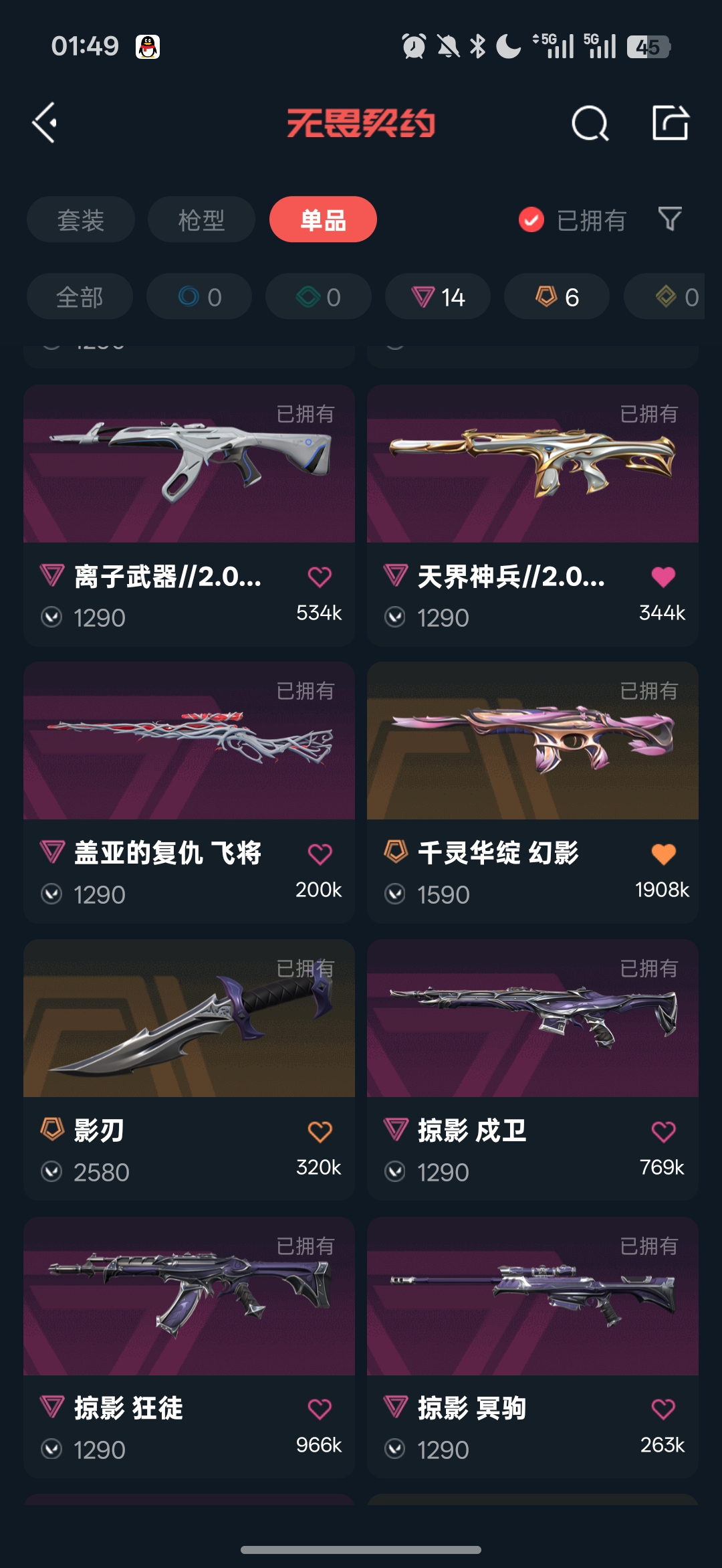Open the 千灵华绽 幻影 skin card

533,793
